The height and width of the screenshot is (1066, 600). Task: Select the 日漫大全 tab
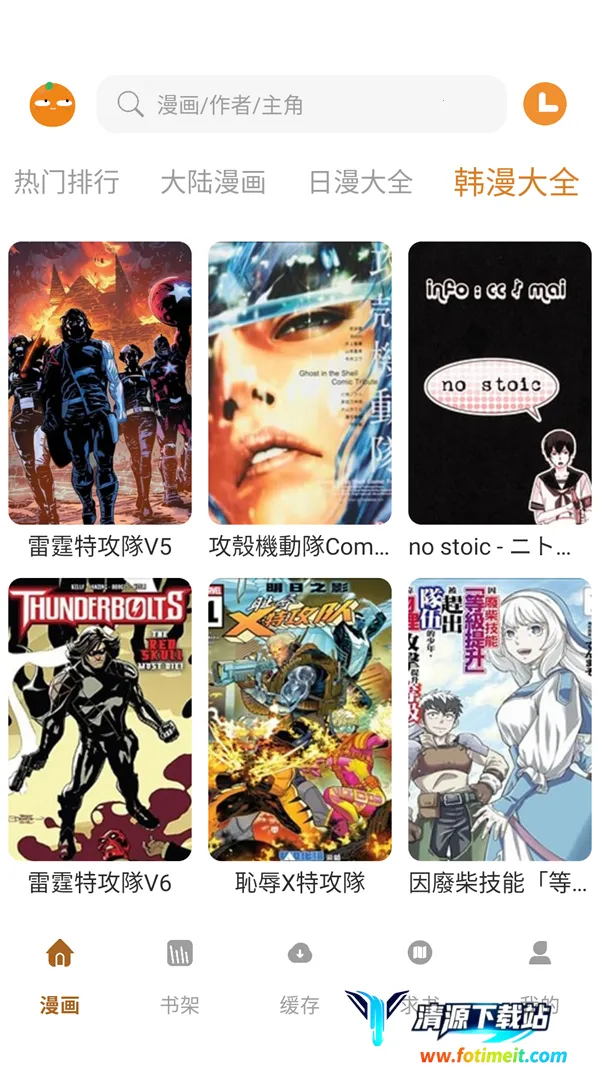(361, 182)
